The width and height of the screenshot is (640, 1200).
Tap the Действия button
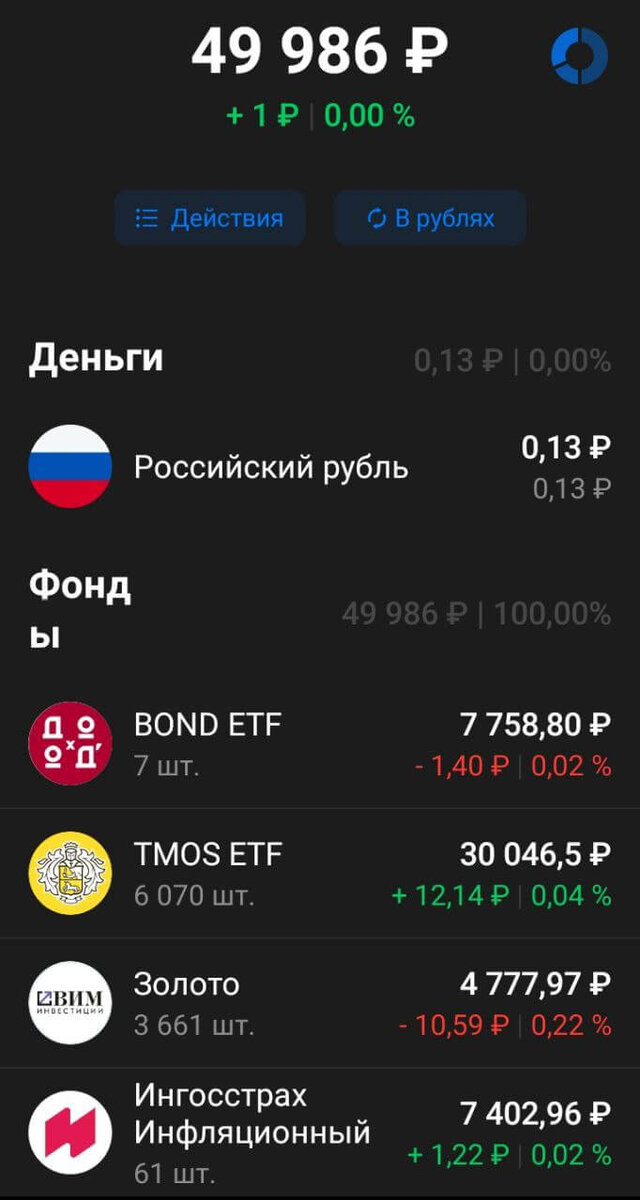210,218
